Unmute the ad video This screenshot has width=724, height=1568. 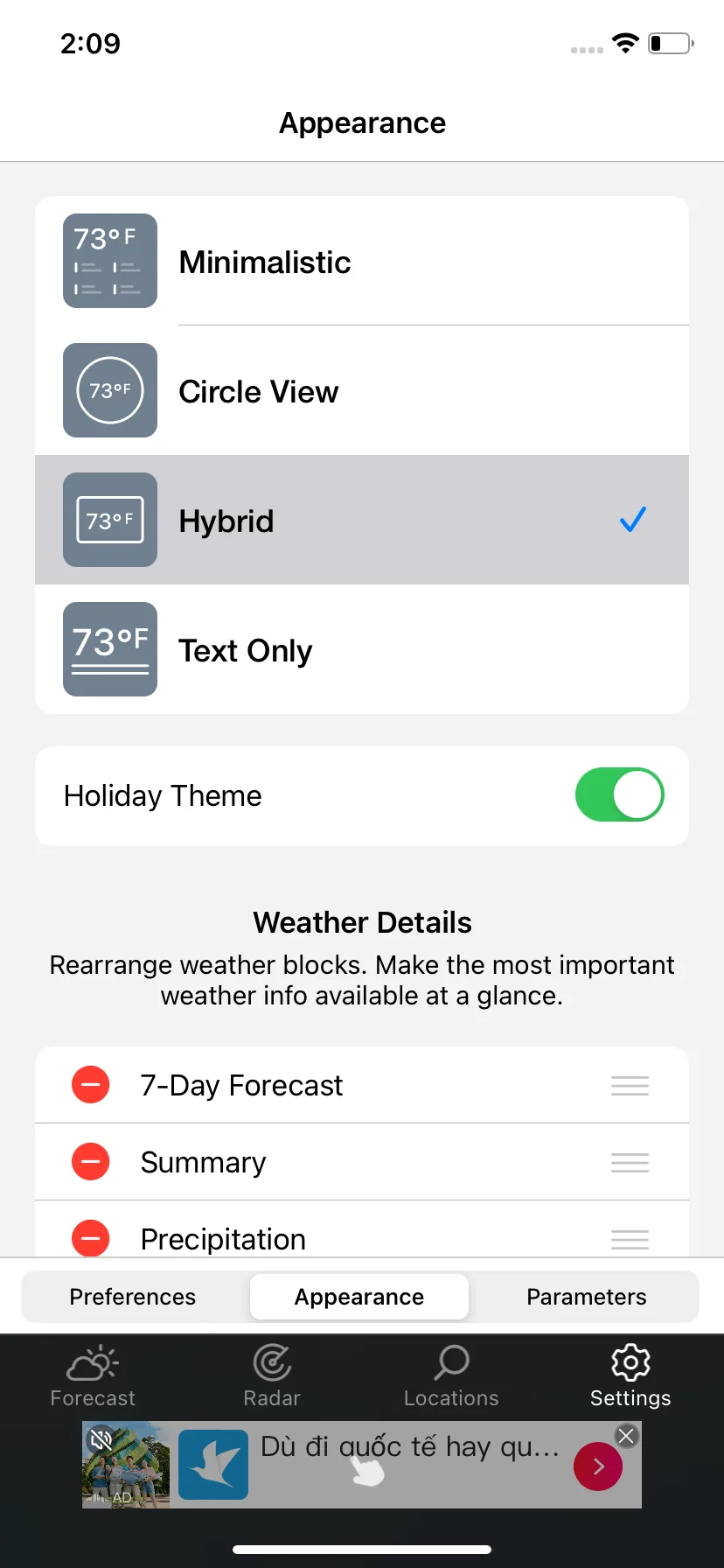click(101, 1439)
